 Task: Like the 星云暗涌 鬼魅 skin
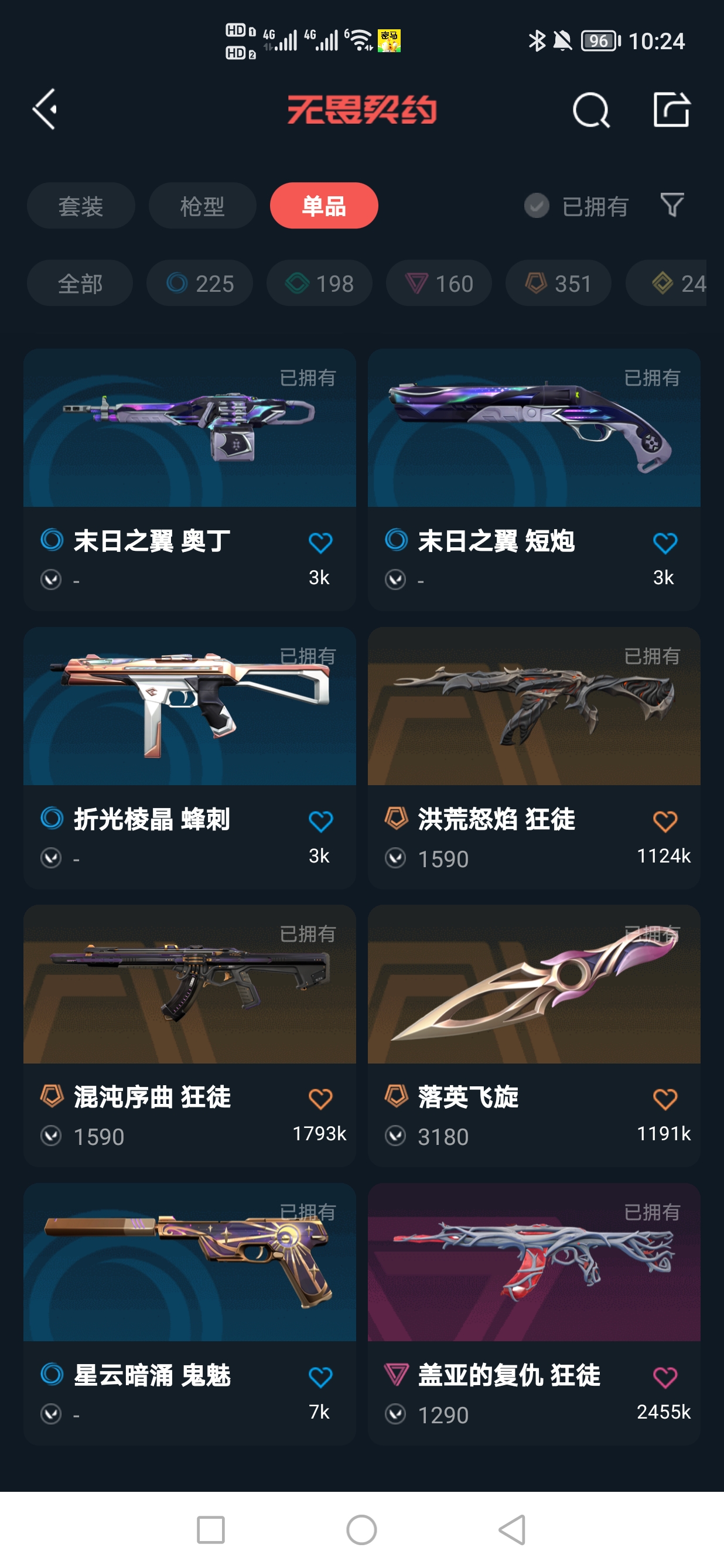(x=320, y=1377)
